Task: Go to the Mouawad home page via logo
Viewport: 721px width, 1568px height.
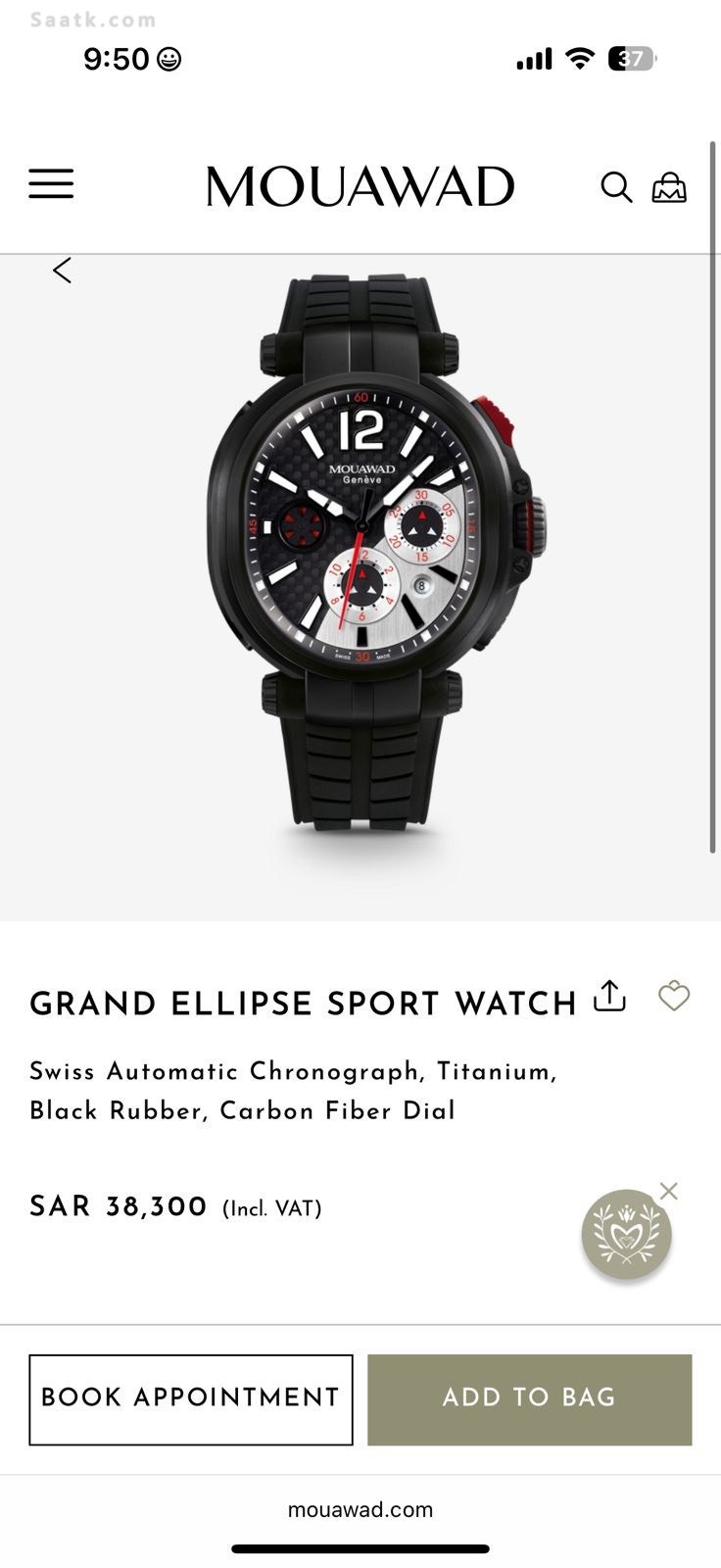Action: click(x=360, y=186)
